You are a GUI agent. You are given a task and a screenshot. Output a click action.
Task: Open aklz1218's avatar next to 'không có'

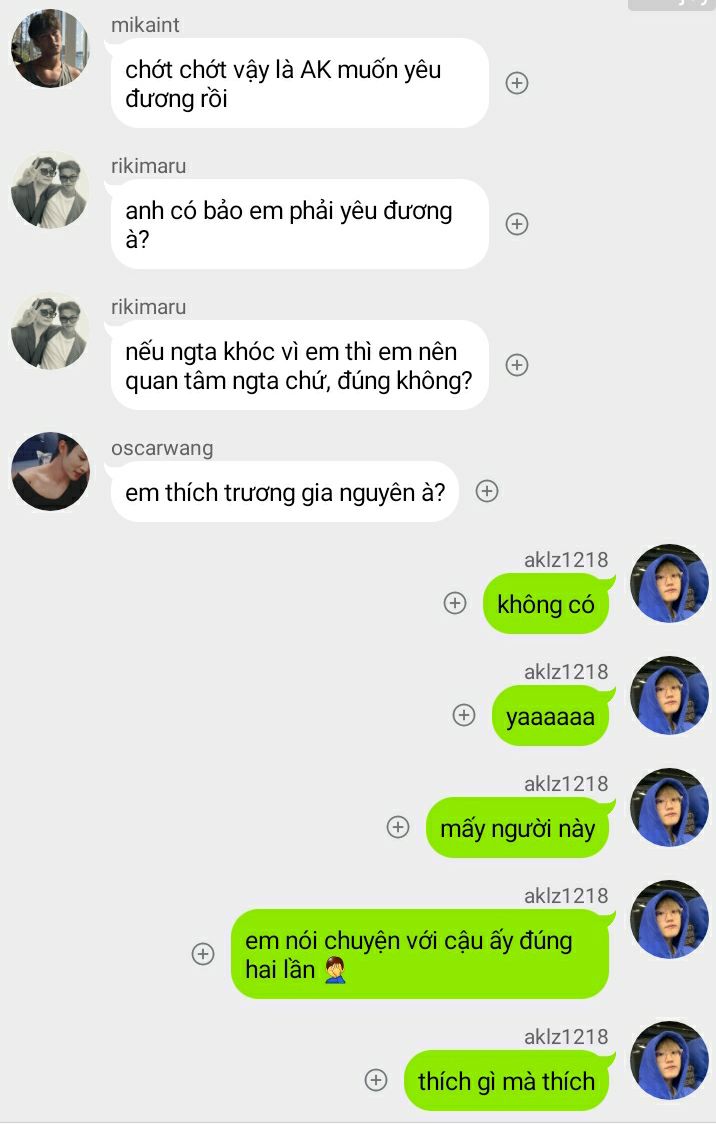coord(669,583)
